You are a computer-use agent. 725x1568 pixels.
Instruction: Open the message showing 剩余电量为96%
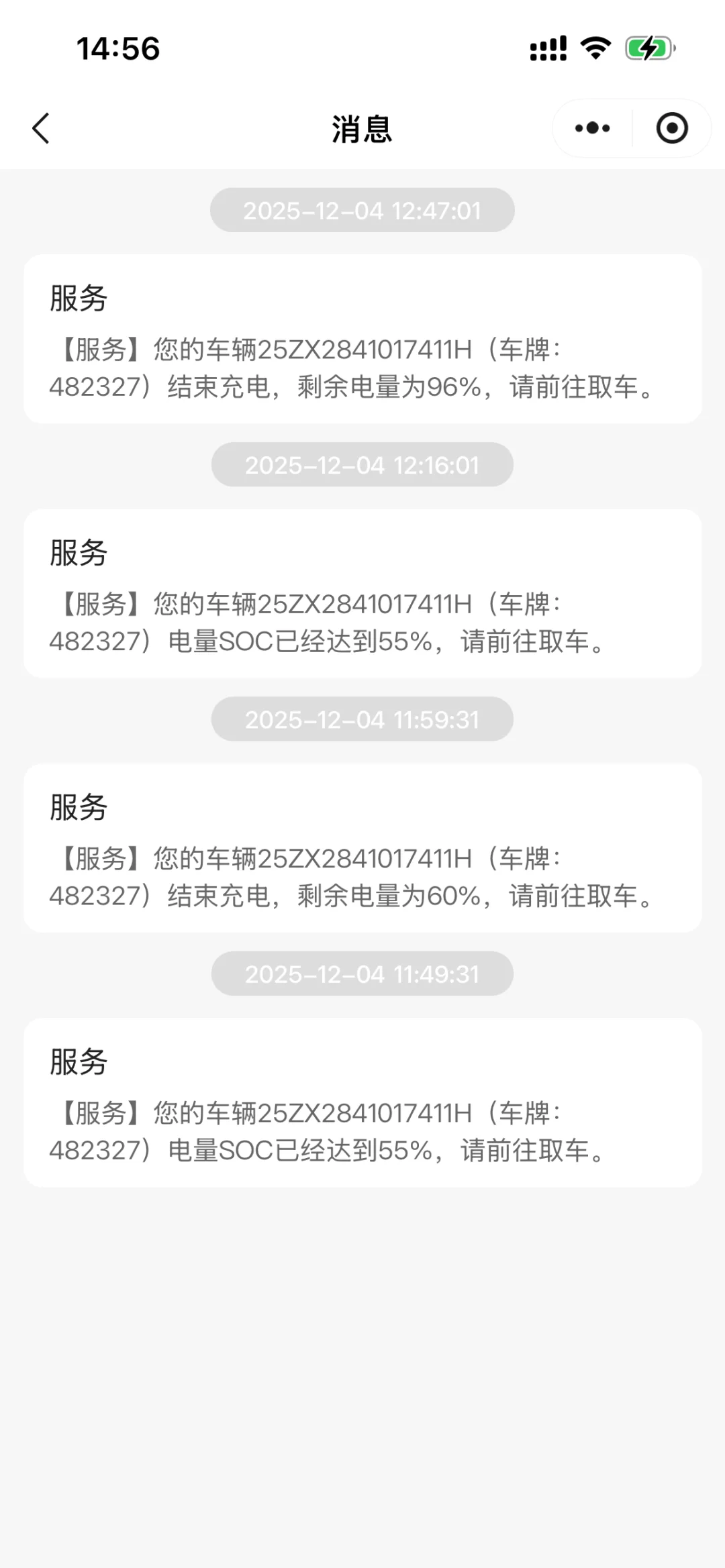tap(362, 339)
